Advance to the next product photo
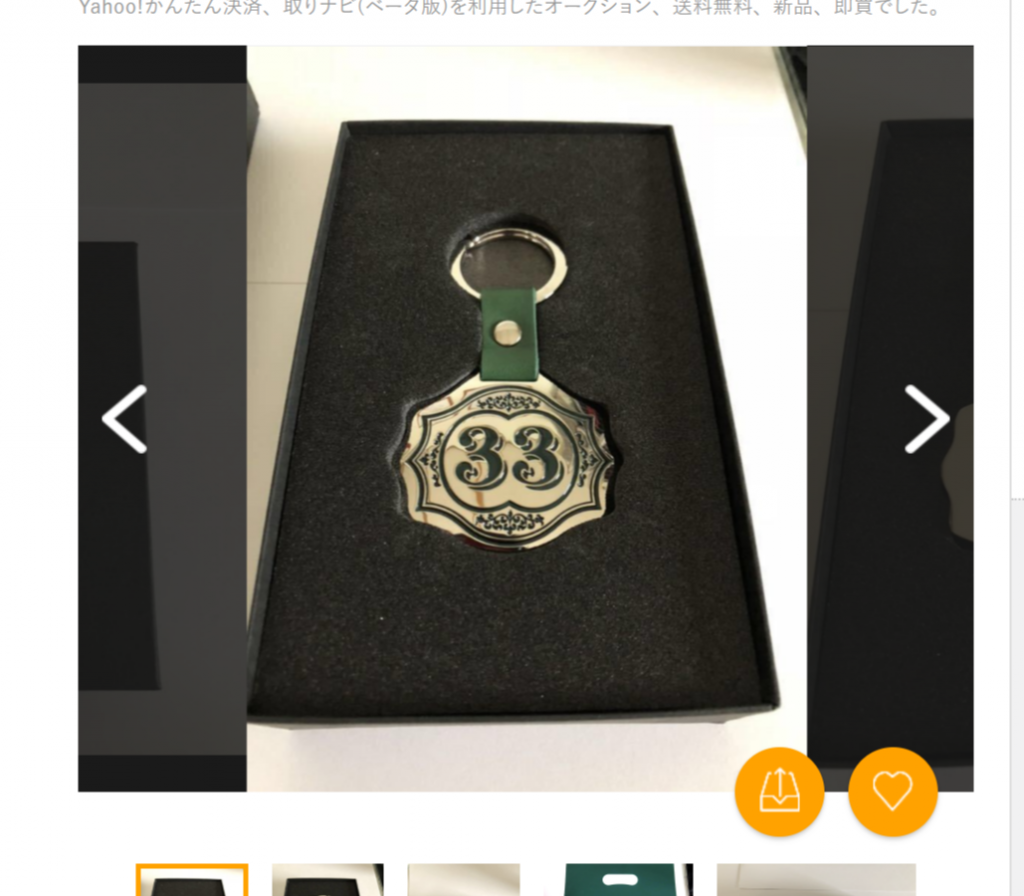This screenshot has width=1024, height=896. pos(927,419)
